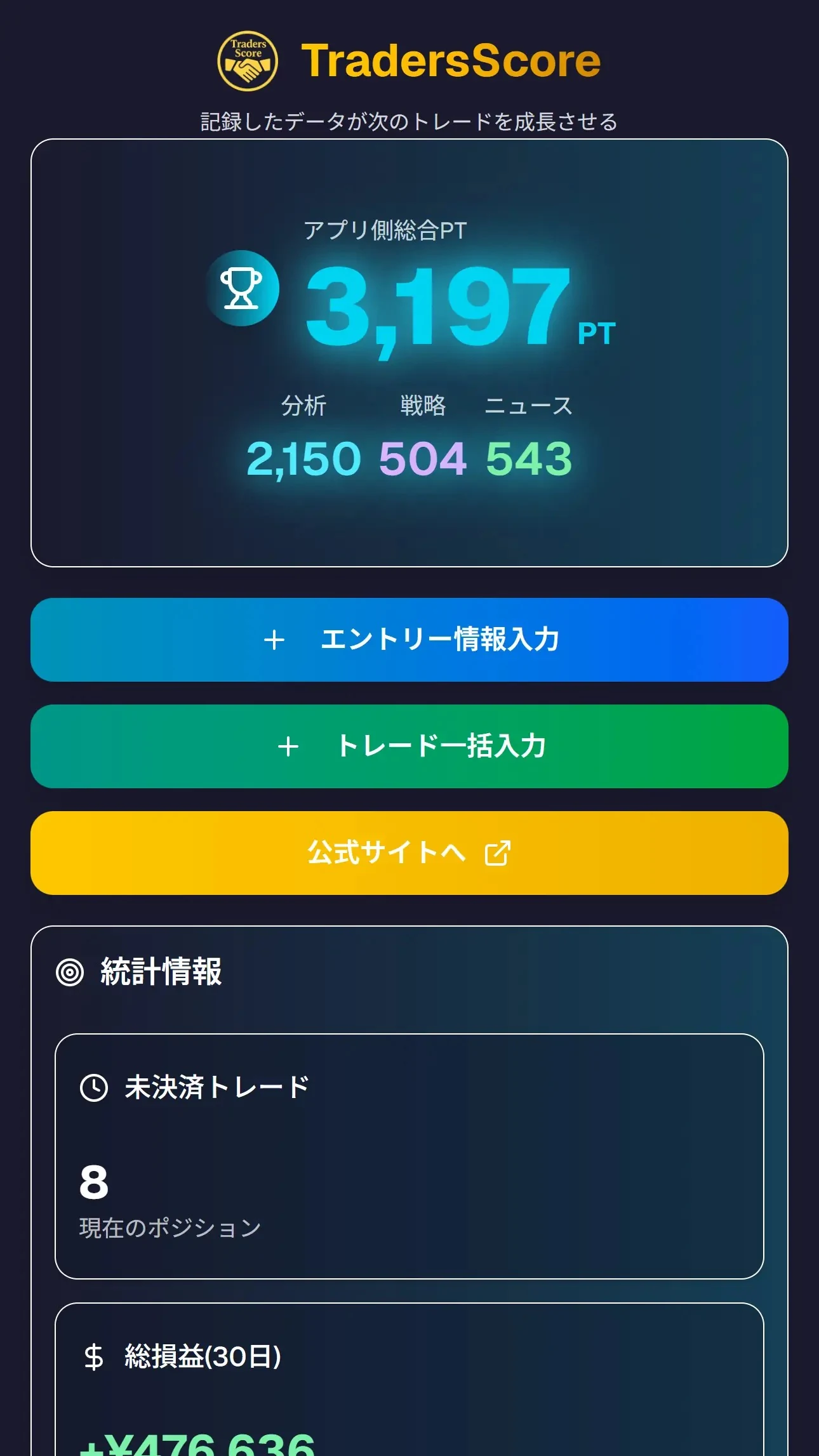819x1456 pixels.
Task: Click the TradersScore handshake logo icon
Action: (x=248, y=59)
